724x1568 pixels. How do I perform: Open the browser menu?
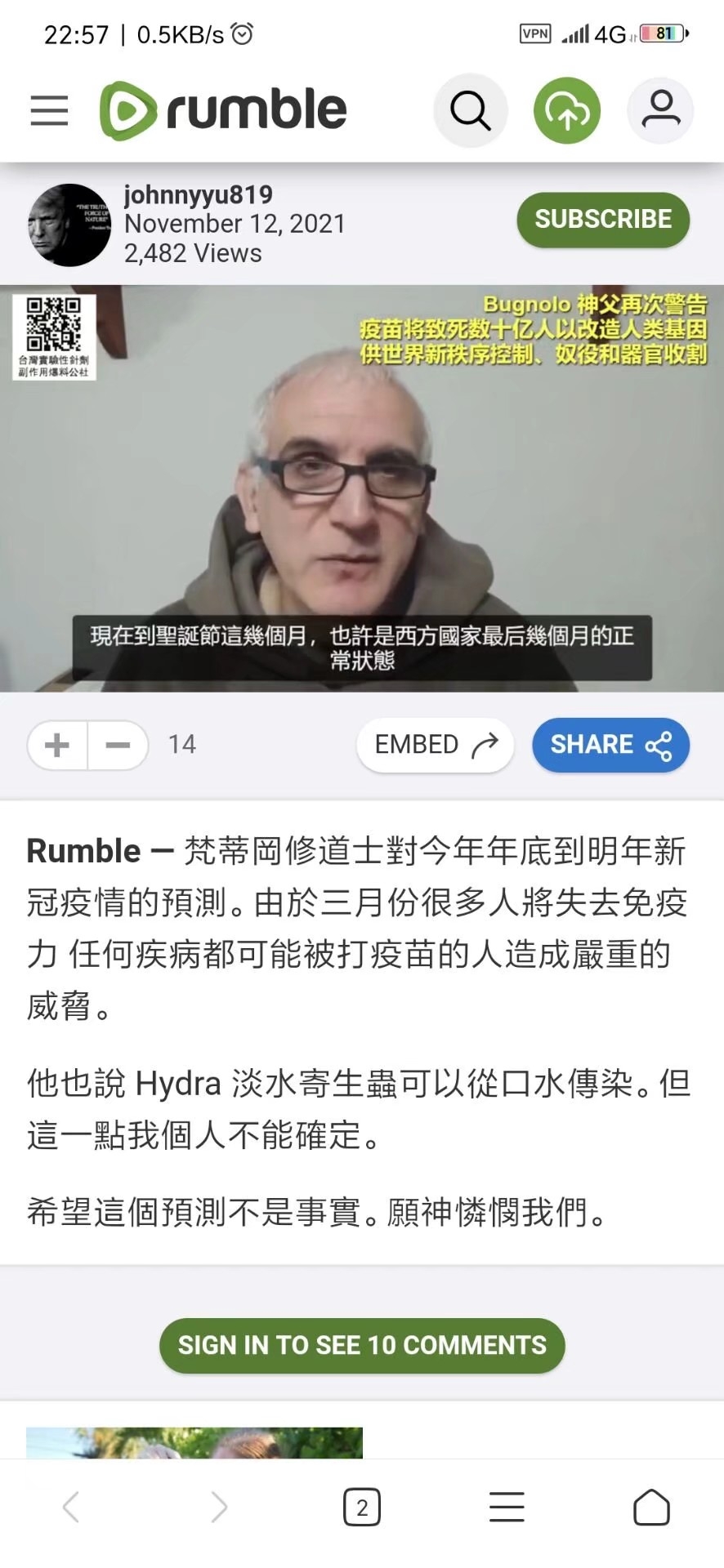tap(507, 1507)
